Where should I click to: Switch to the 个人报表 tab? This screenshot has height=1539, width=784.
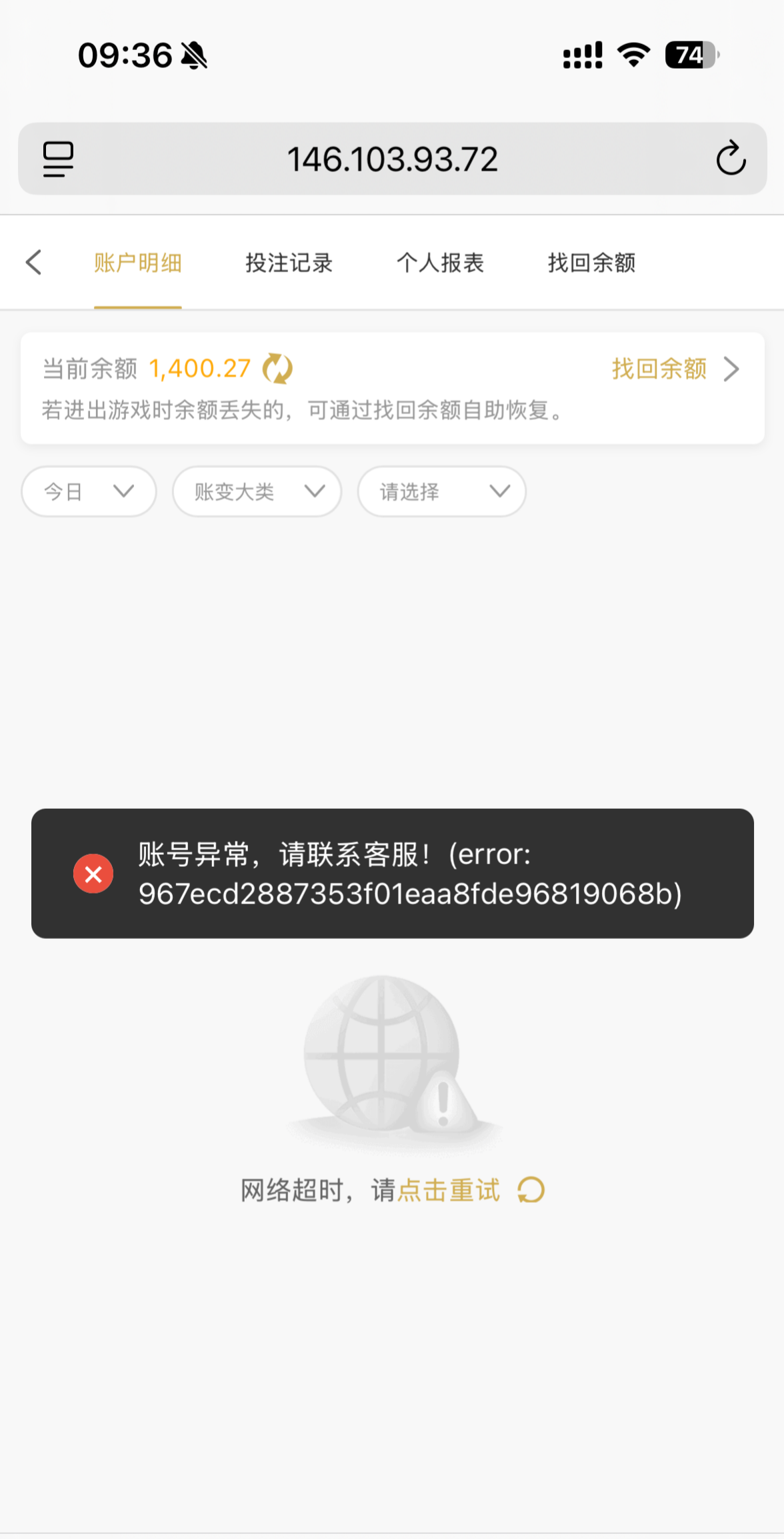(440, 263)
